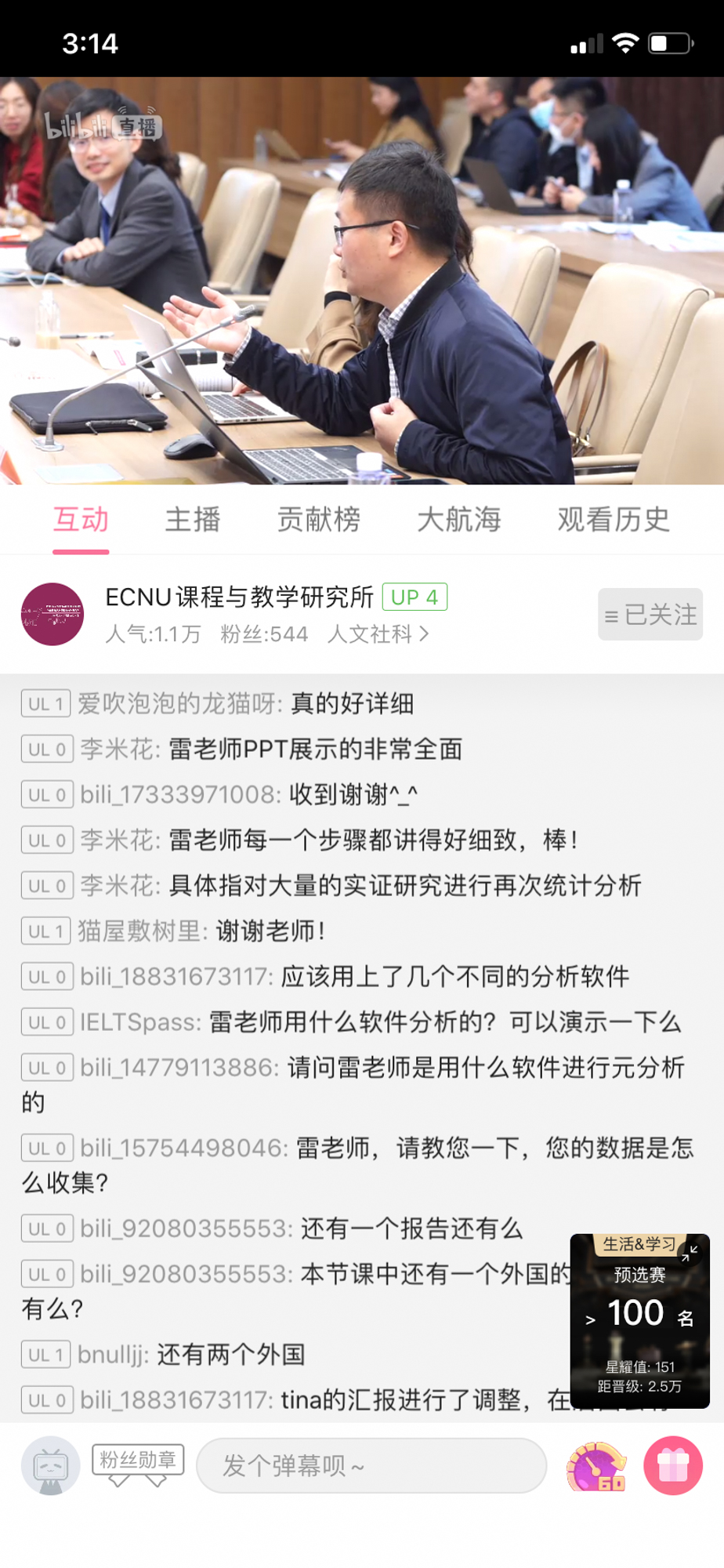Open the 人文社科 category link

pyautogui.click(x=378, y=634)
